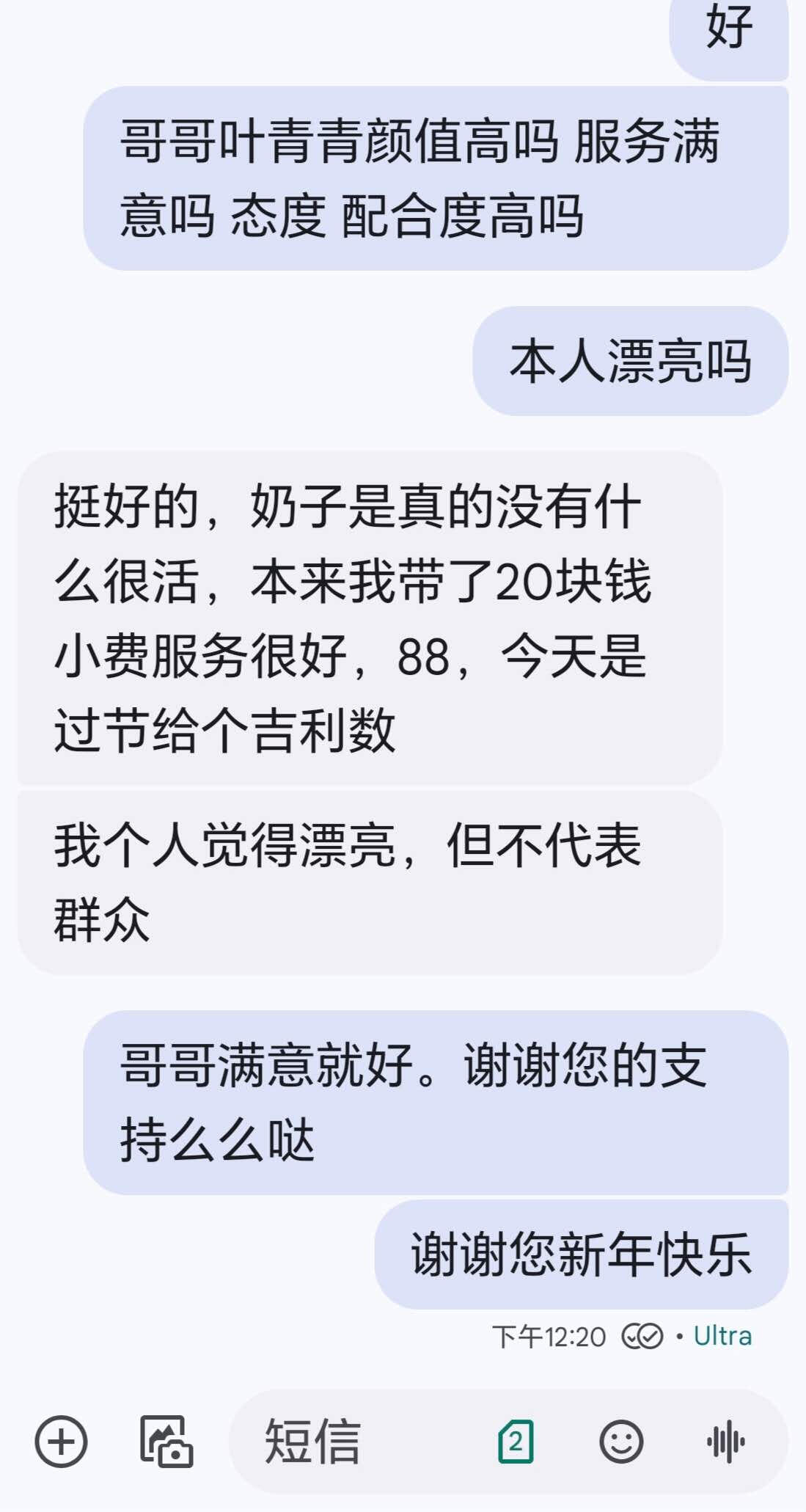Open the emoji picker
This screenshot has width=806, height=1512.
pos(621,1442)
